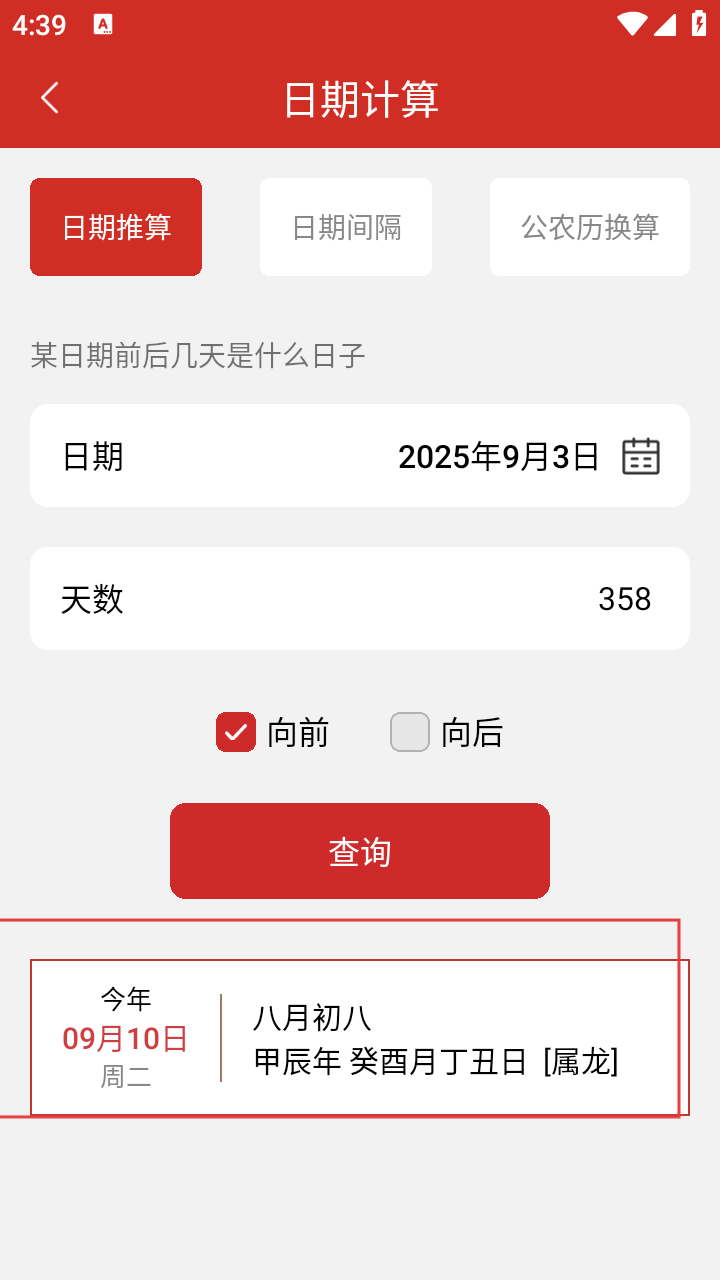
Task: Tap the 查询 button
Action: tap(360, 851)
